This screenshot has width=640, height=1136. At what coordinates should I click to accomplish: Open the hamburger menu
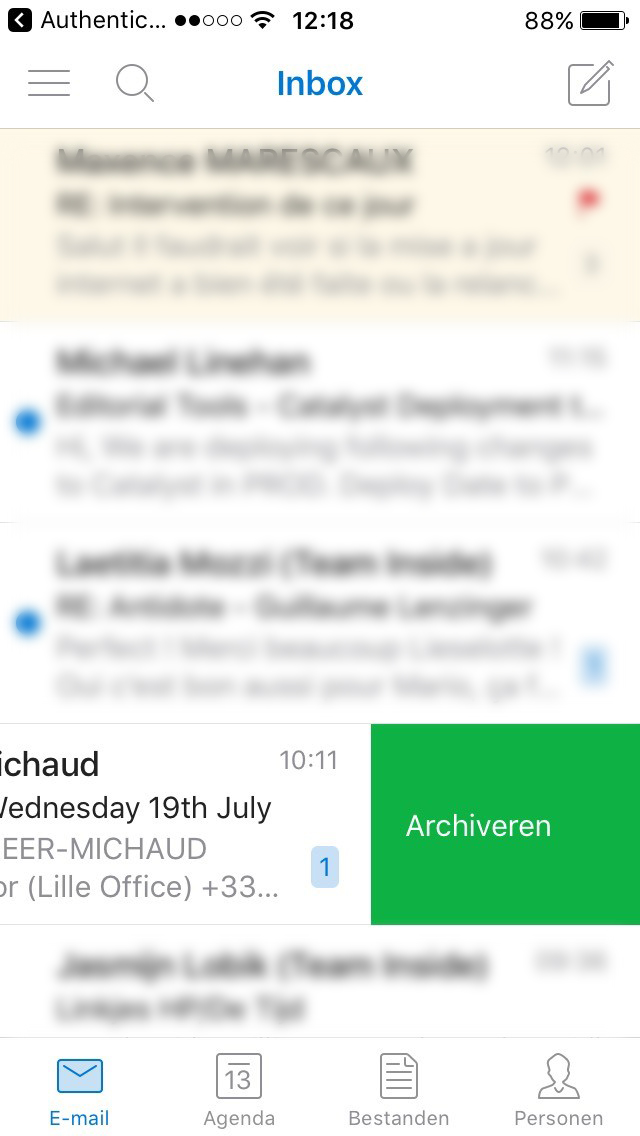click(49, 83)
